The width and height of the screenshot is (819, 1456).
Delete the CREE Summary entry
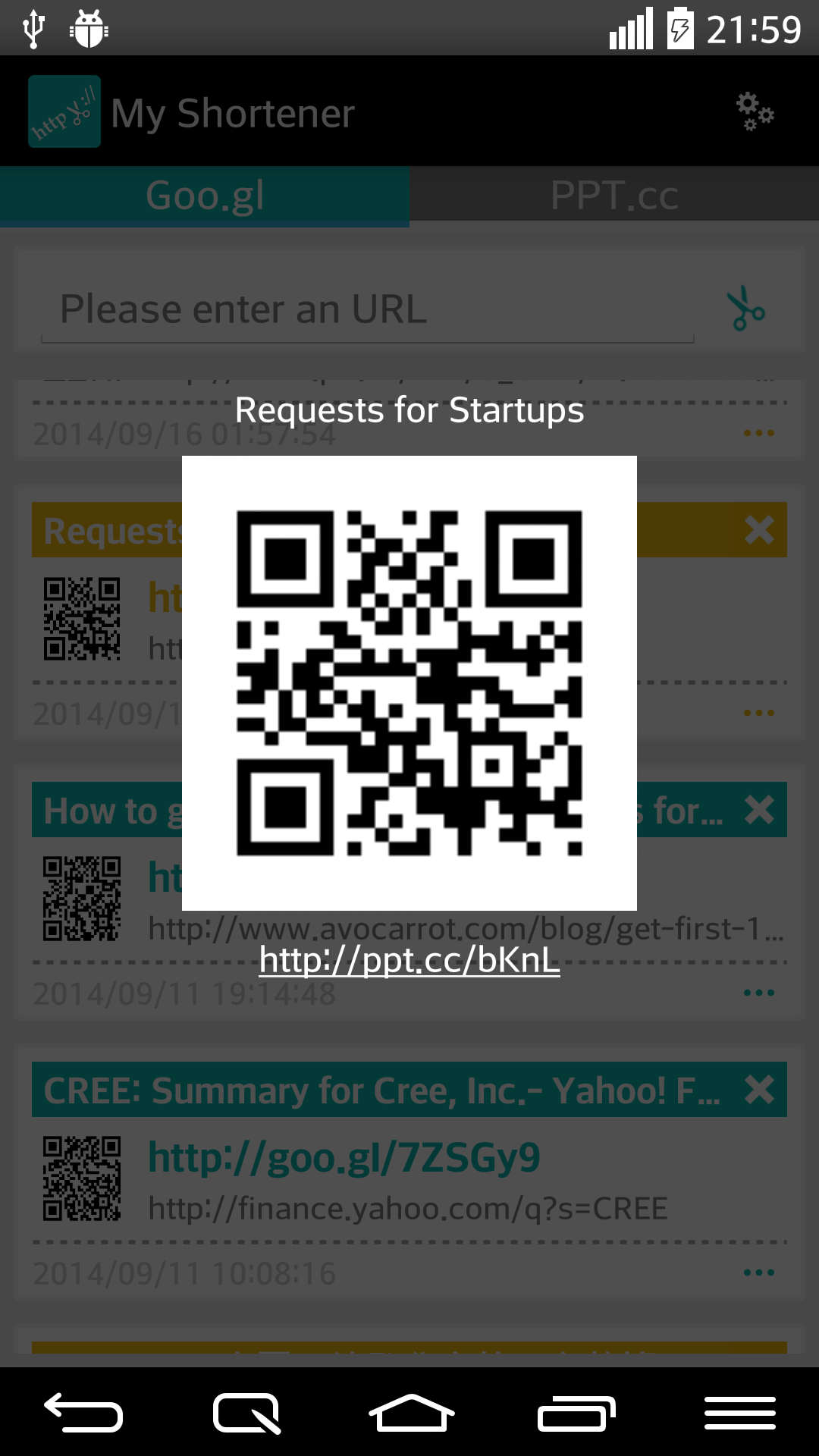pyautogui.click(x=759, y=1090)
